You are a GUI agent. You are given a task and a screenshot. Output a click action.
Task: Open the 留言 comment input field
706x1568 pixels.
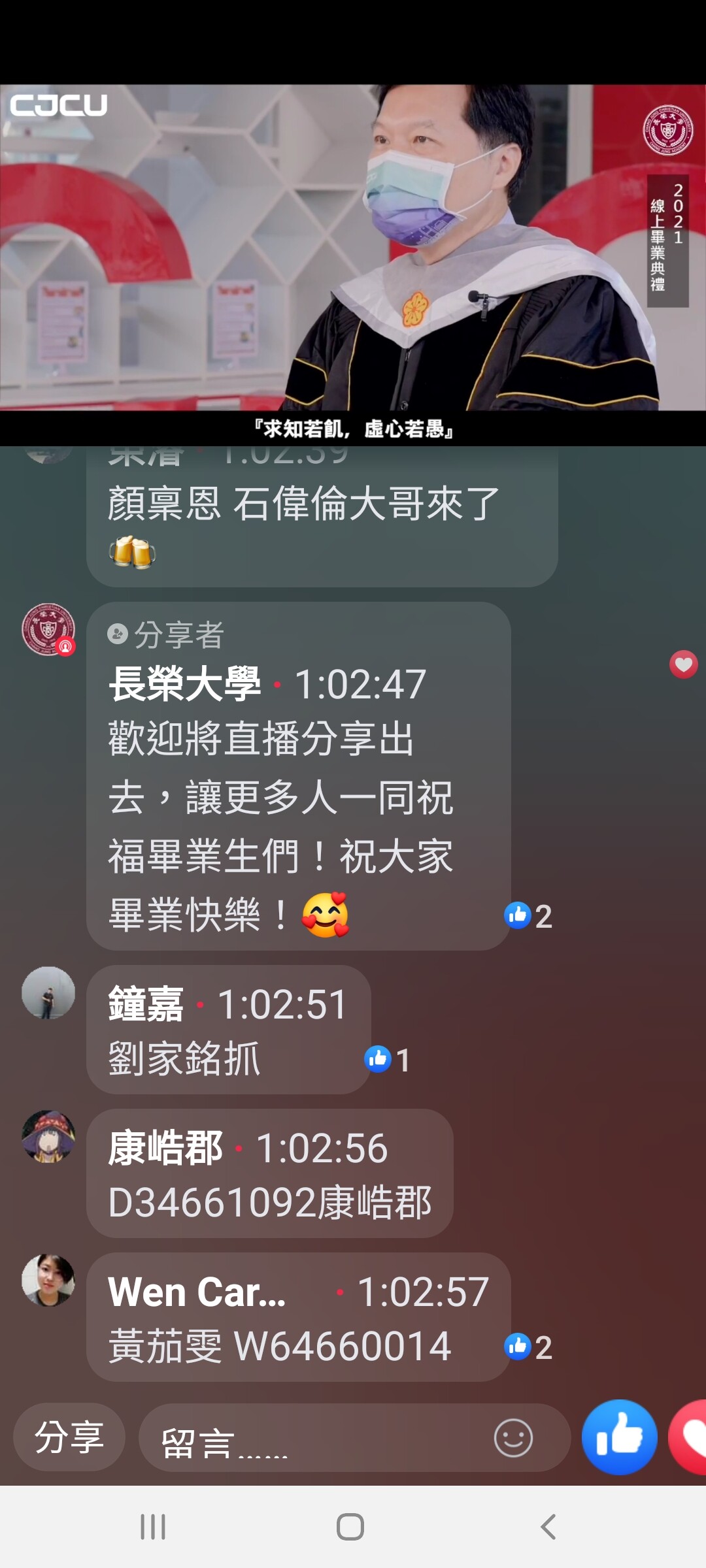314,1437
